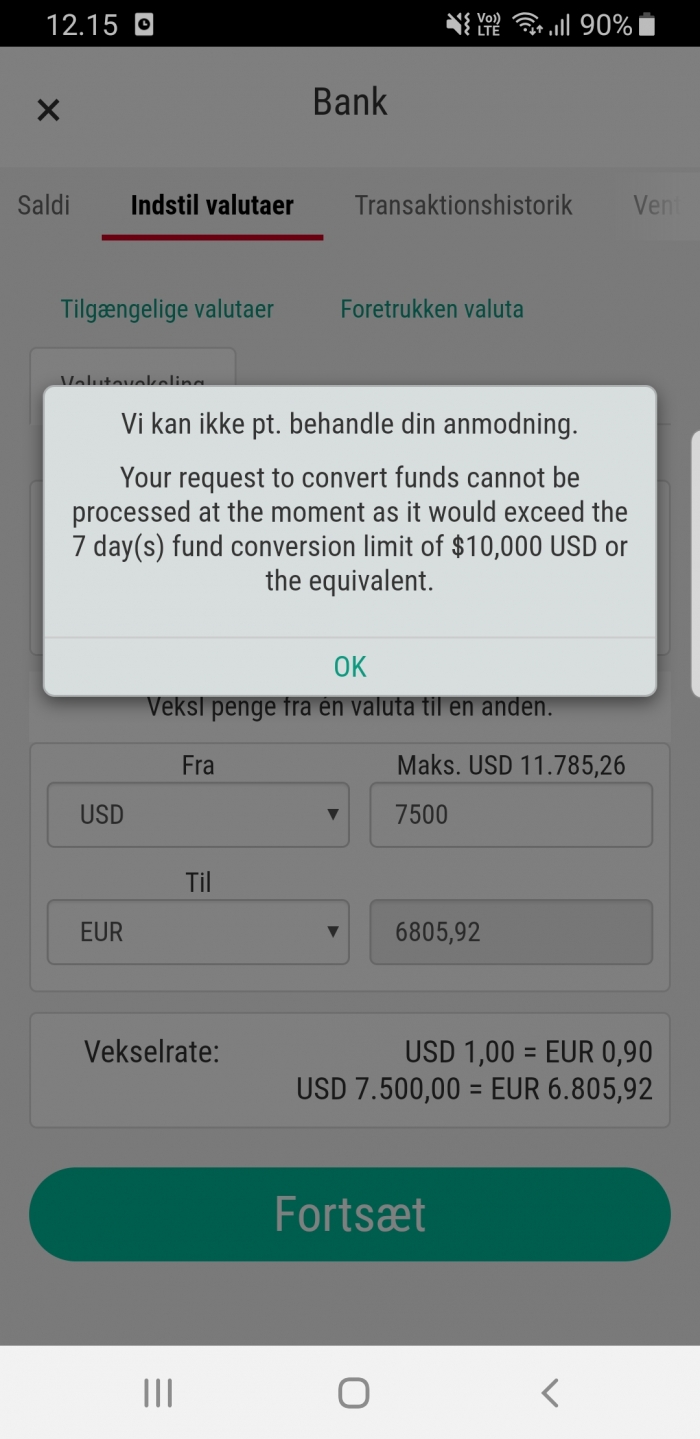Open the Transaktionshistorik tab
The width and height of the screenshot is (700, 1439).
click(x=463, y=205)
